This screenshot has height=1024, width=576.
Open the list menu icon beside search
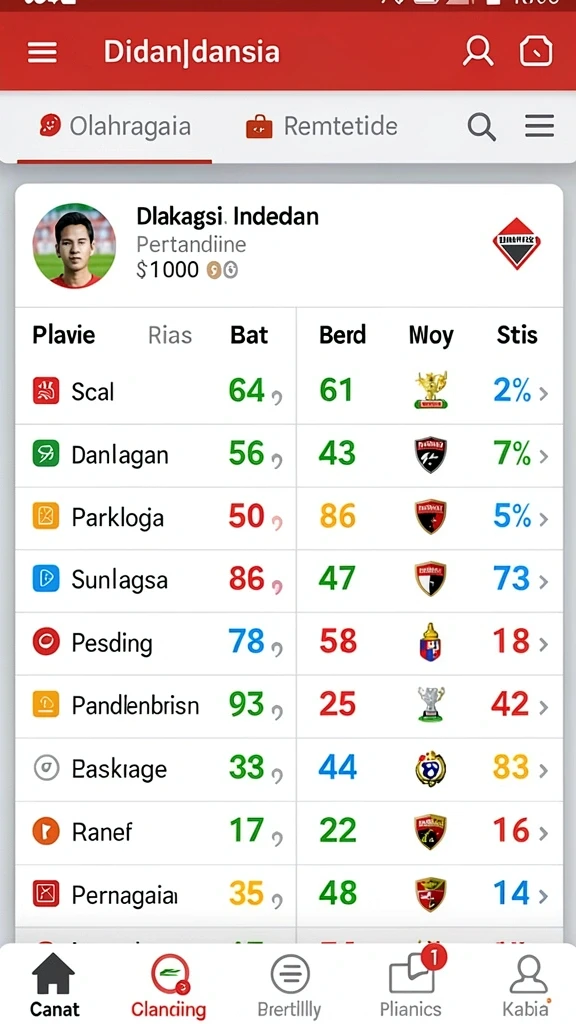(539, 126)
